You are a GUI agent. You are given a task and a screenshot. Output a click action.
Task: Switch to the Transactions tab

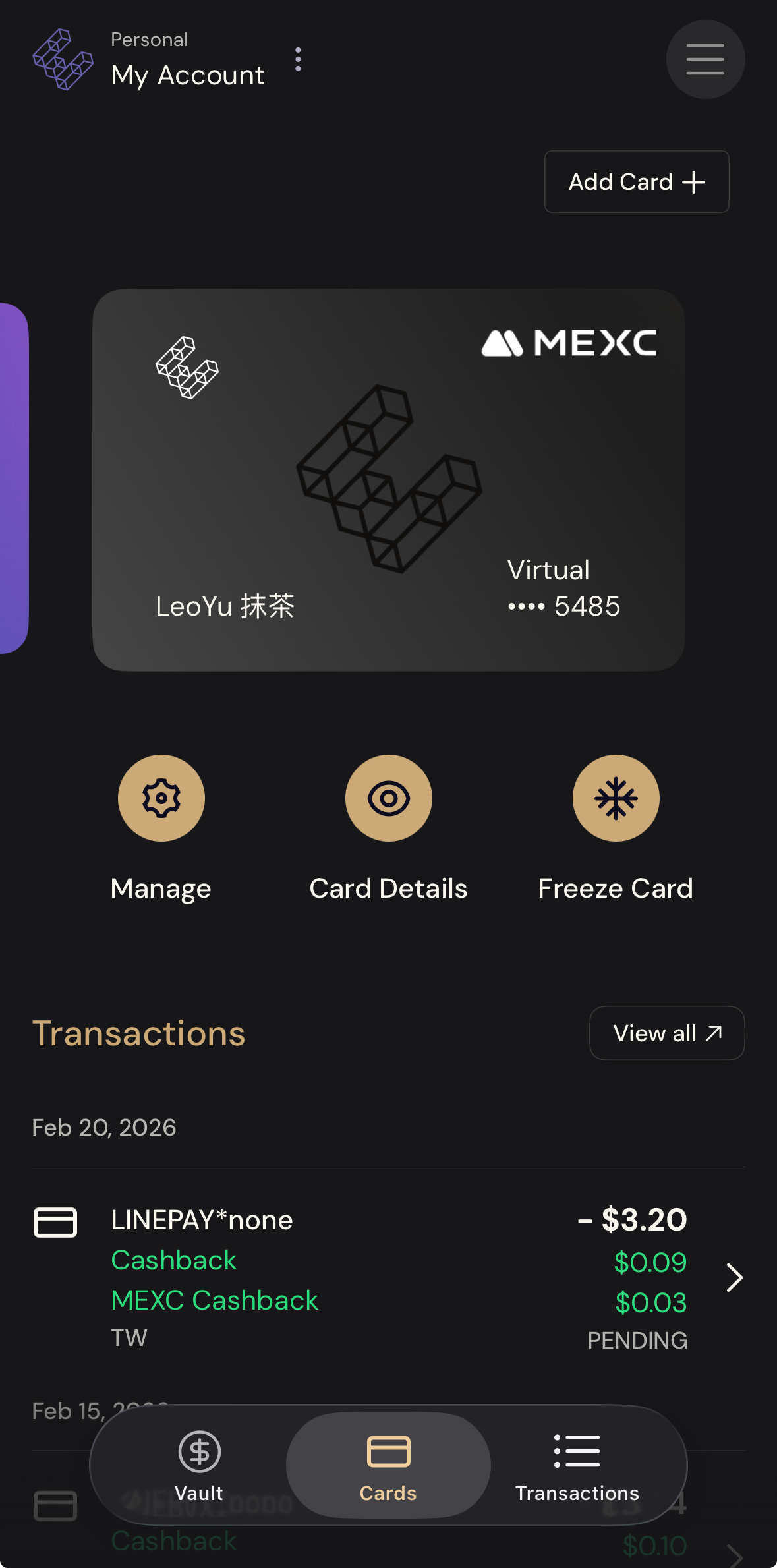point(577,1465)
